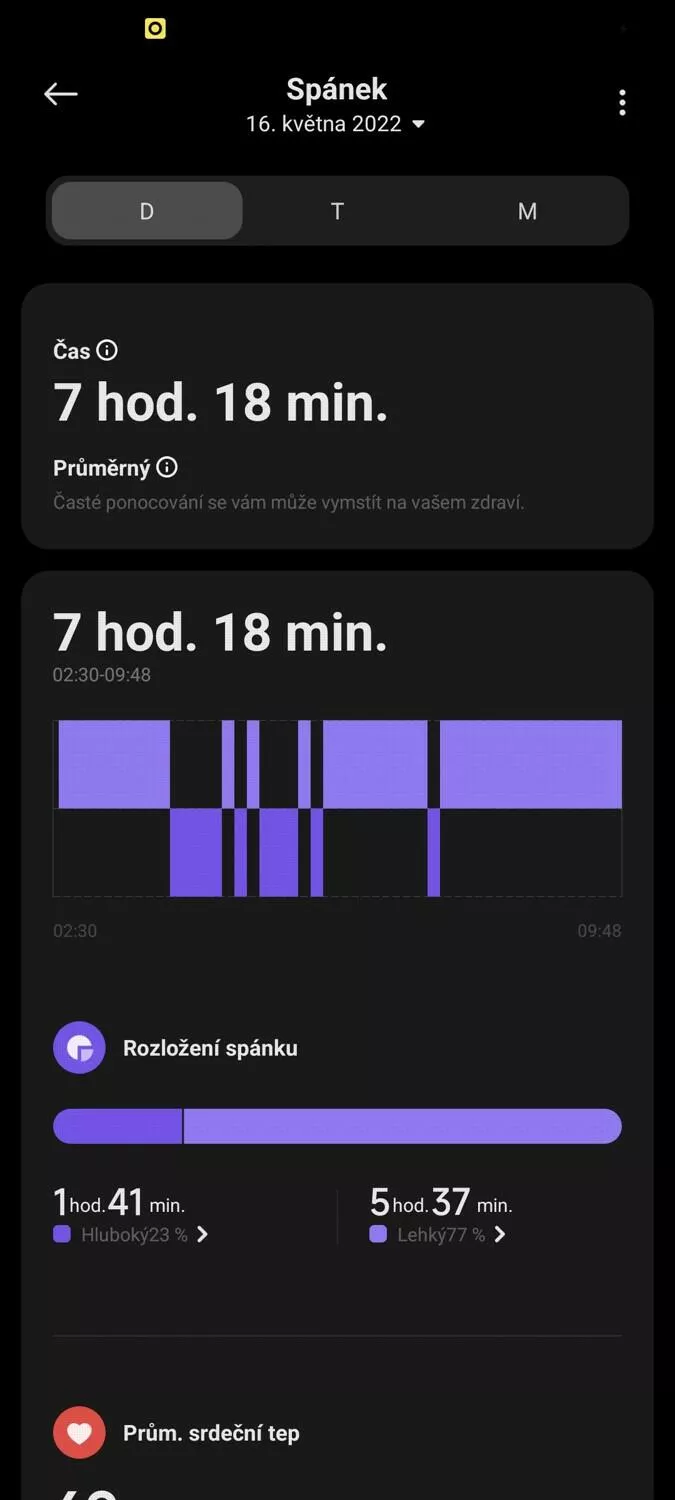This screenshot has height=1500, width=675.
Task: Open the three-dot overflow menu
Action: 622,102
